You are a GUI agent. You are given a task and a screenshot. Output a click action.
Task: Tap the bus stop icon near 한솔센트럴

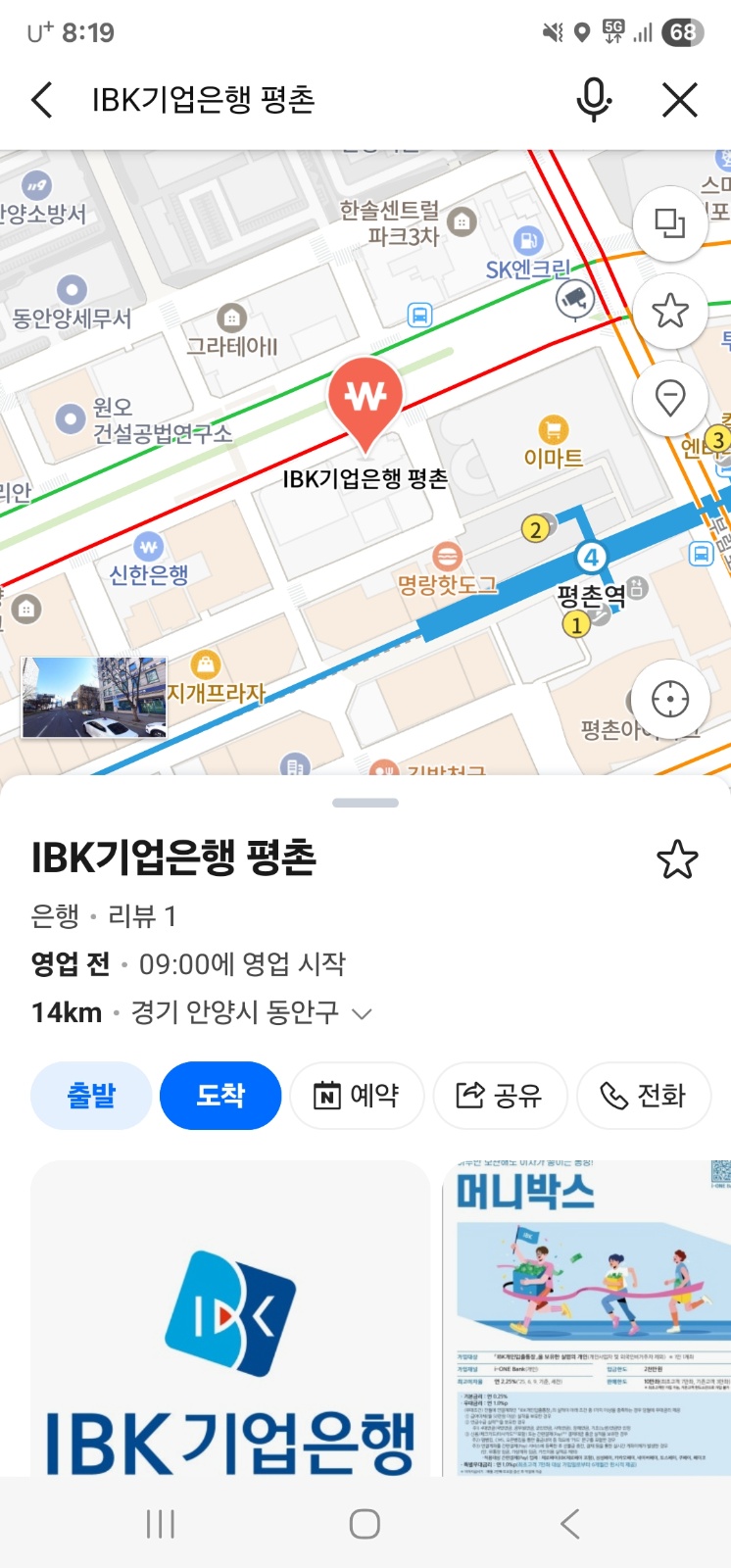[422, 317]
